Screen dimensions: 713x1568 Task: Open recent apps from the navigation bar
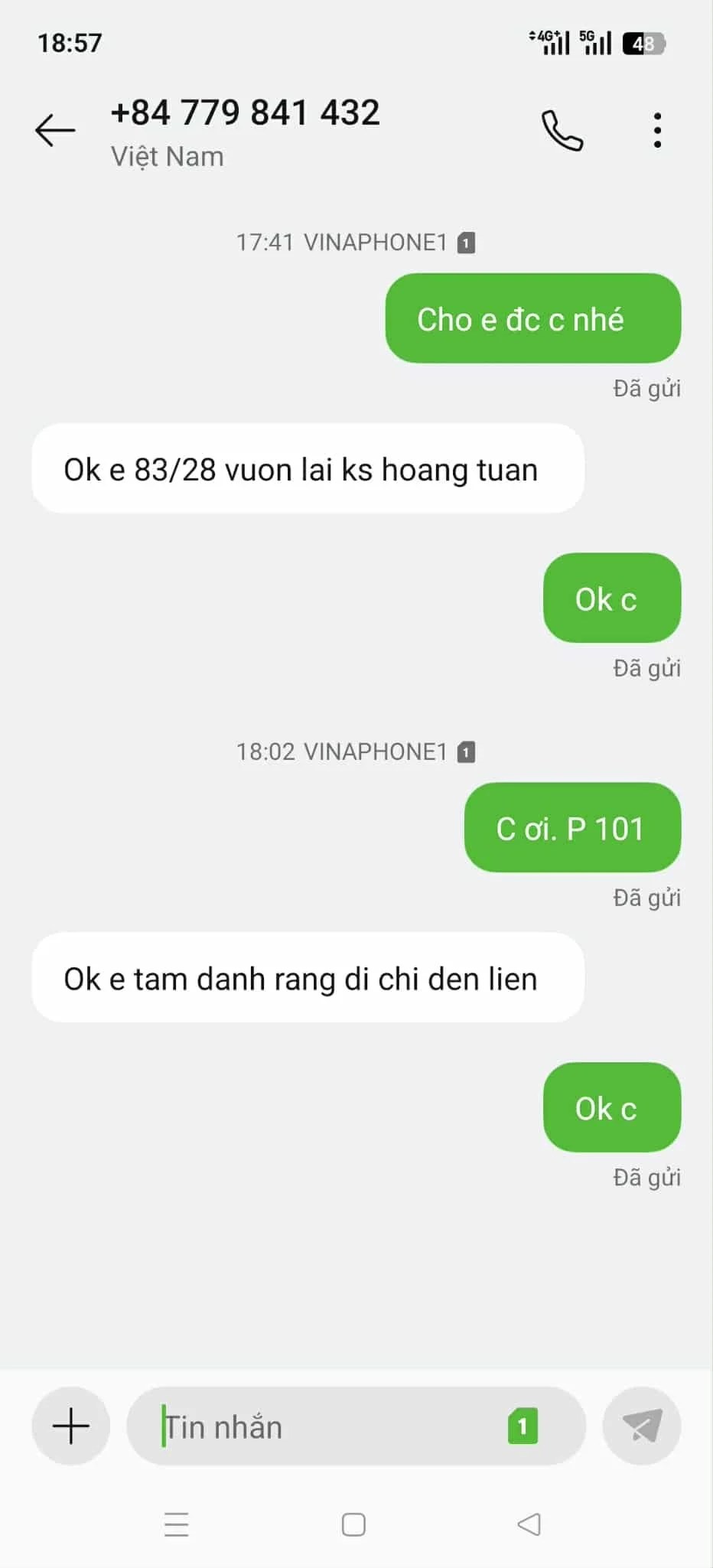click(177, 1524)
